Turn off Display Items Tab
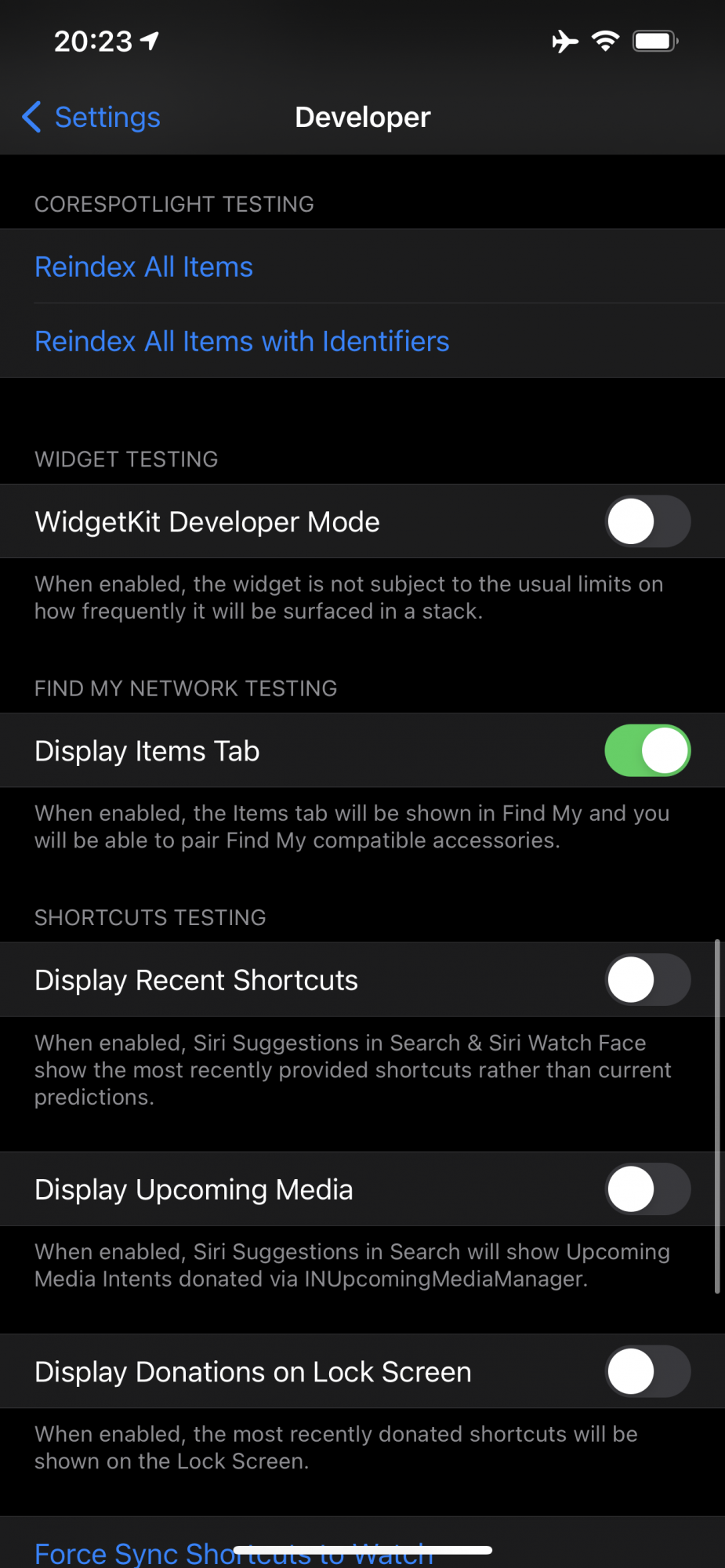Screen dimensions: 725x1568 click(647, 750)
